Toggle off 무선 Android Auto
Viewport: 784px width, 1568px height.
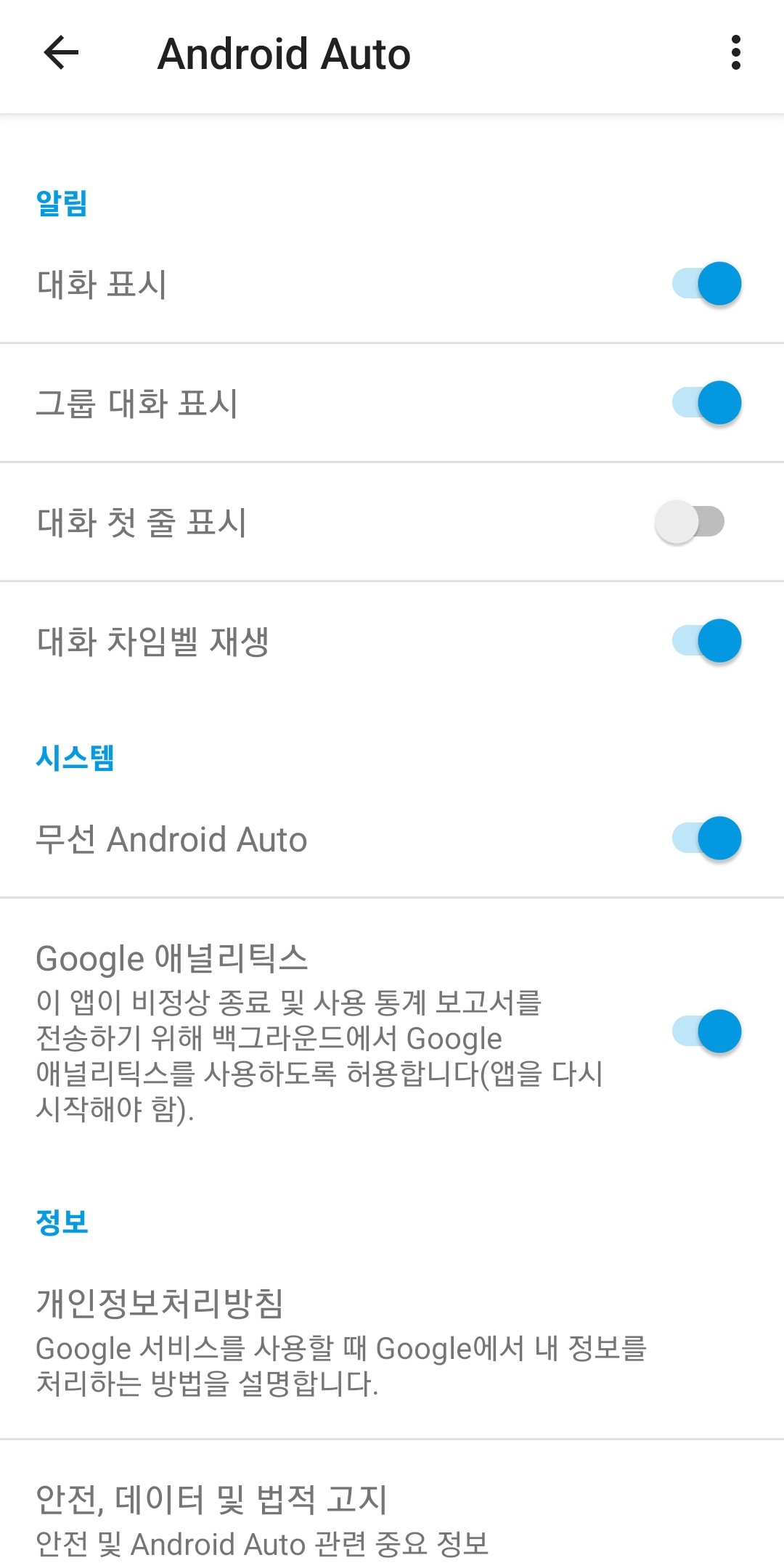[703, 838]
